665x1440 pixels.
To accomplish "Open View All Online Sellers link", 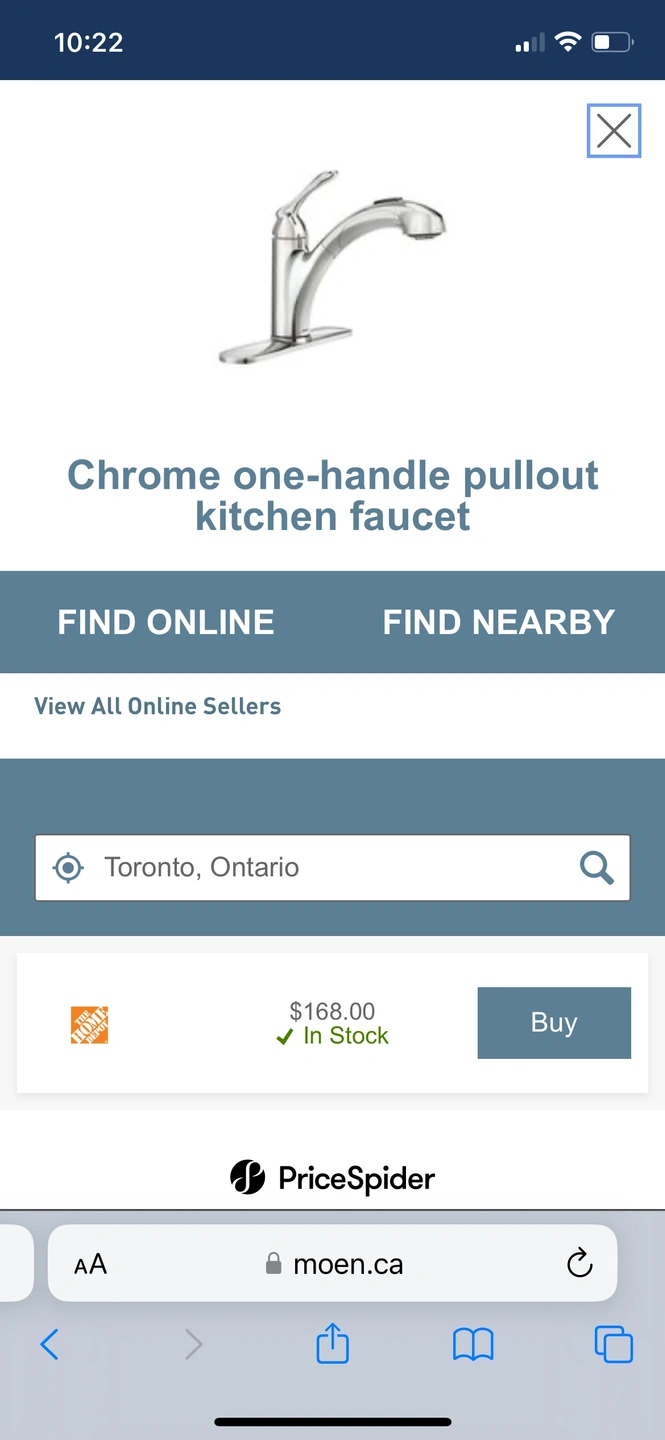I will [157, 706].
